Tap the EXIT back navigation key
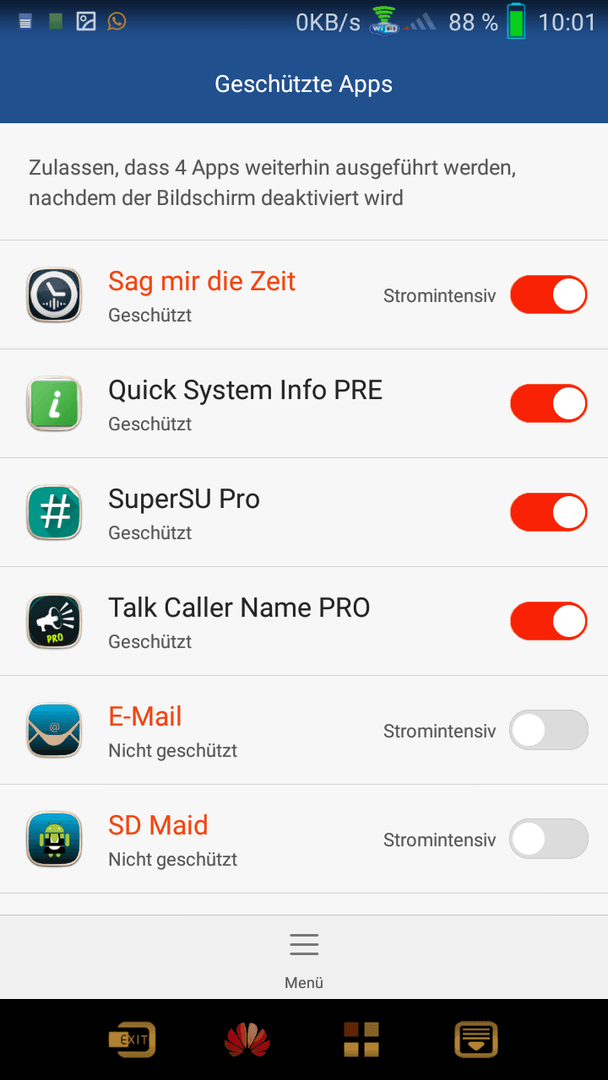Image resolution: width=608 pixels, height=1080 pixels. (132, 1039)
